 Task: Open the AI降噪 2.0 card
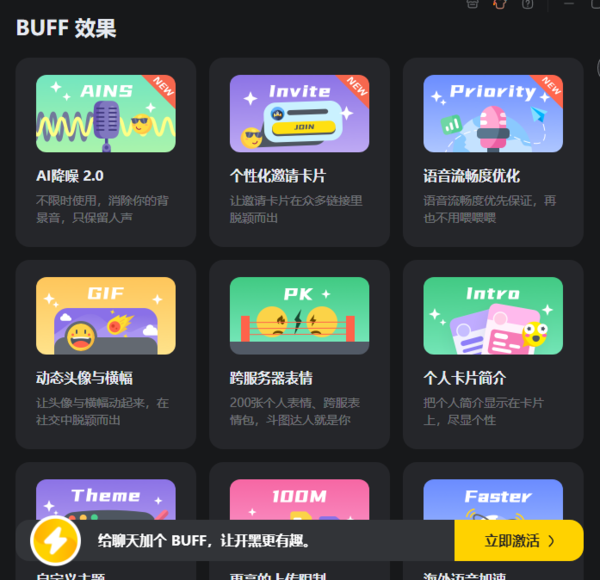(105, 152)
